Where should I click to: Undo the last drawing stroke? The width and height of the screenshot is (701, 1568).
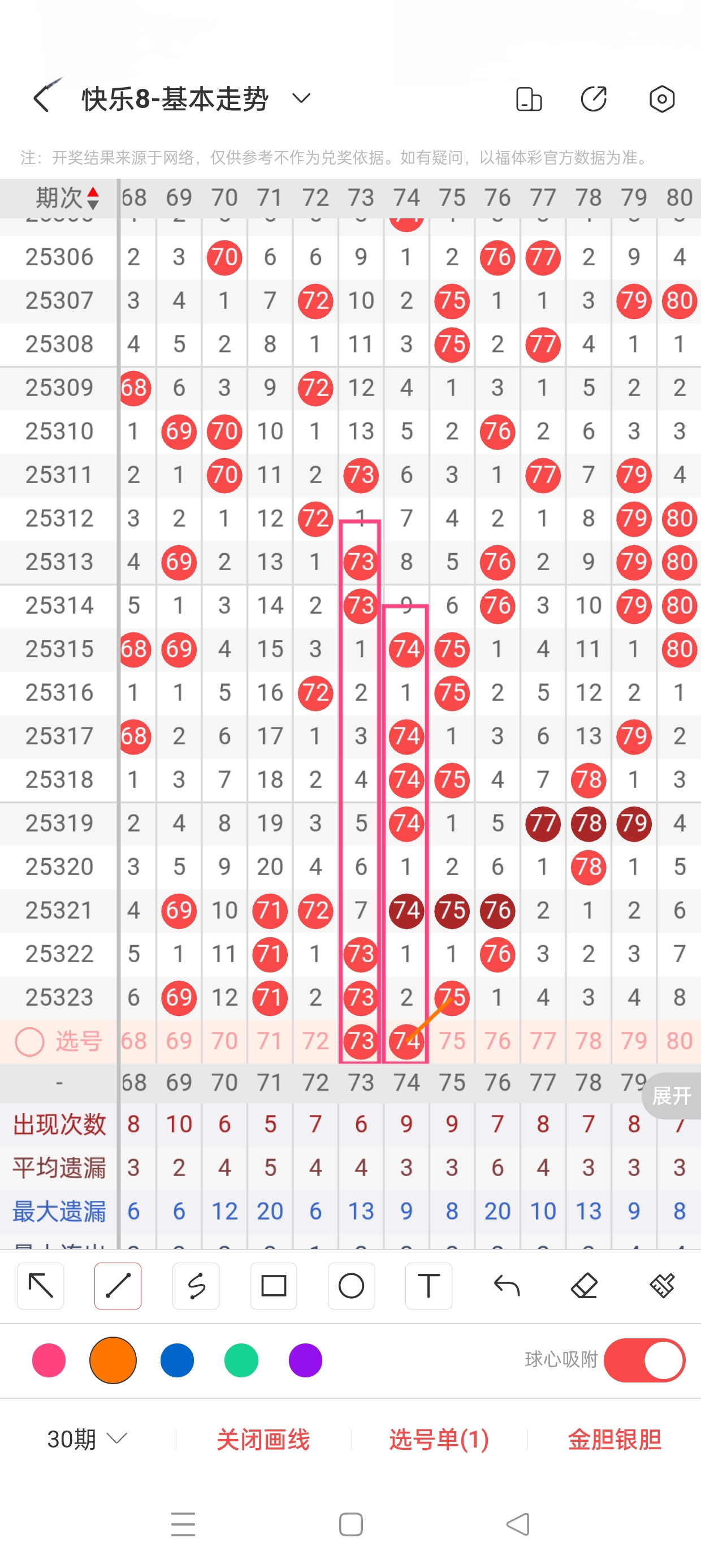coord(507,1286)
